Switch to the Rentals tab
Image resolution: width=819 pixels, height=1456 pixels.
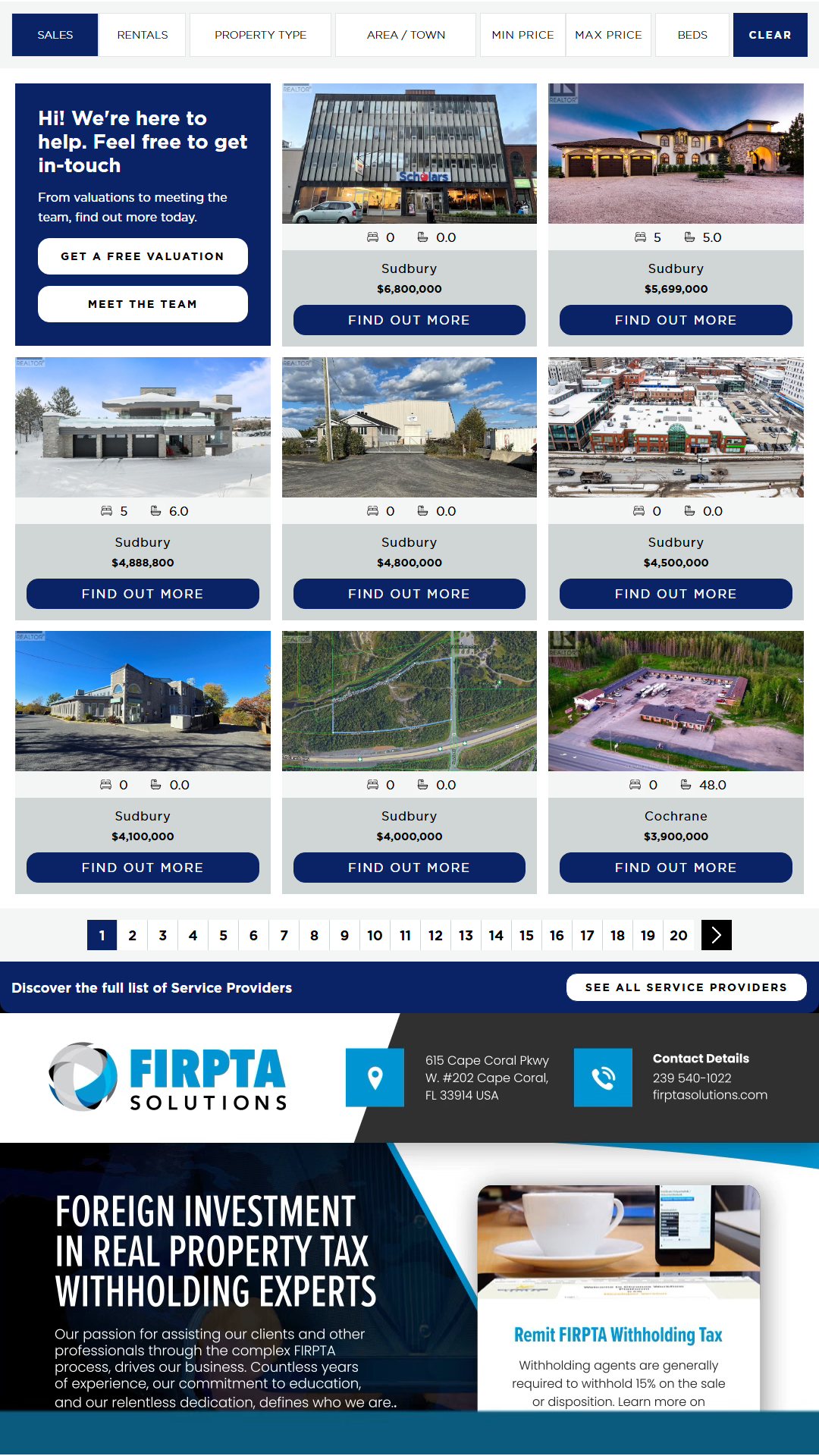point(142,35)
